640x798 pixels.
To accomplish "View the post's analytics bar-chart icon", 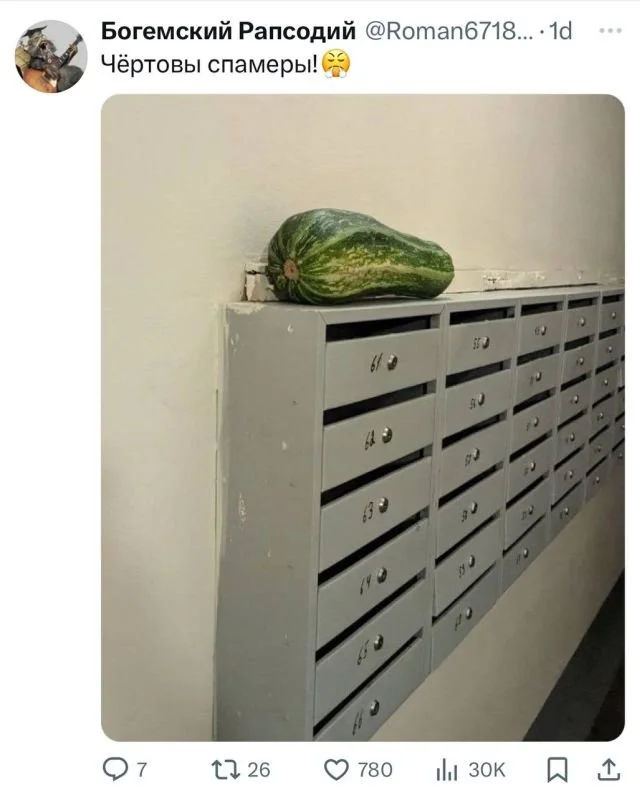I will [446, 769].
